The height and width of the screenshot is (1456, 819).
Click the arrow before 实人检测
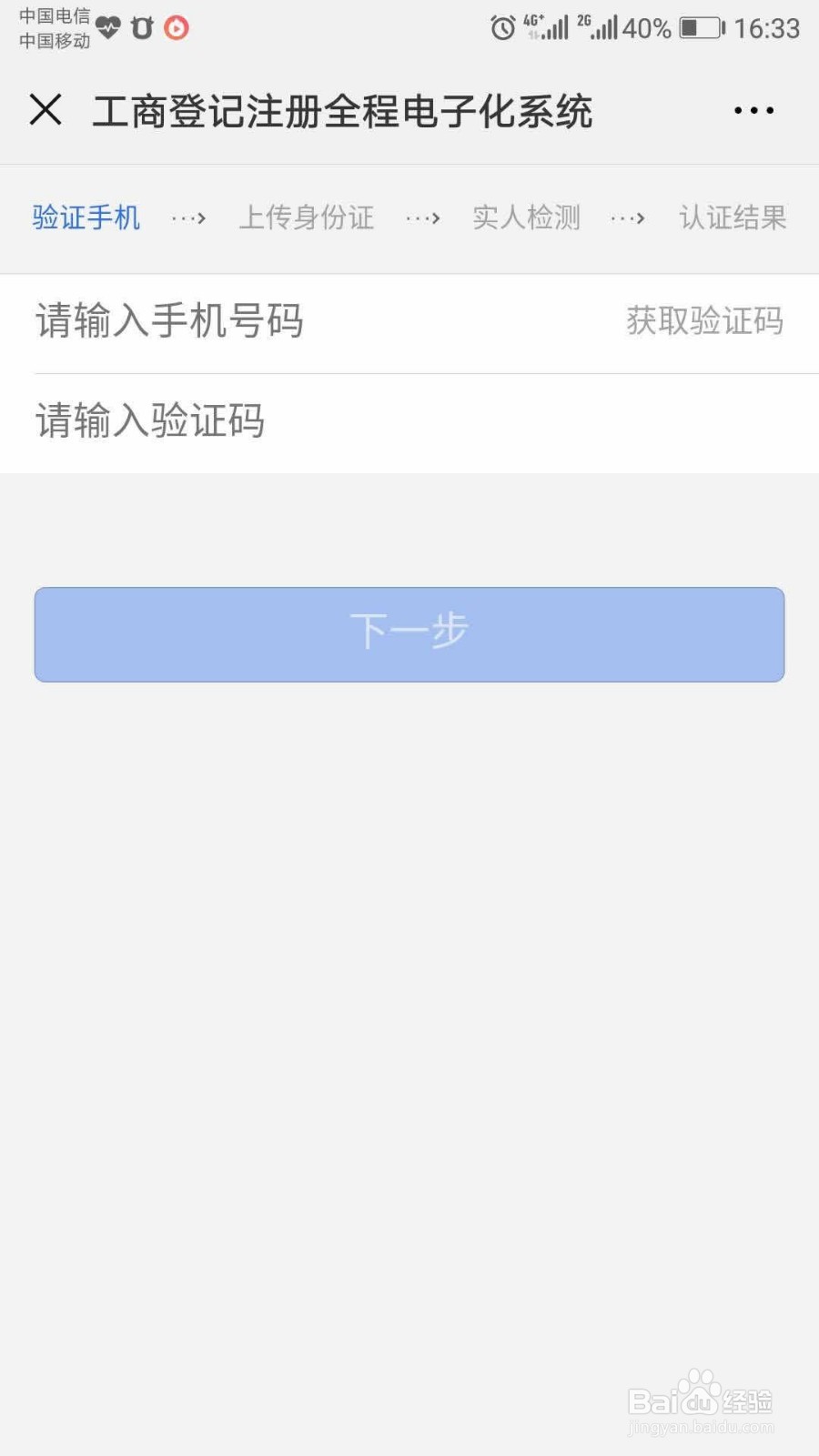tap(424, 218)
